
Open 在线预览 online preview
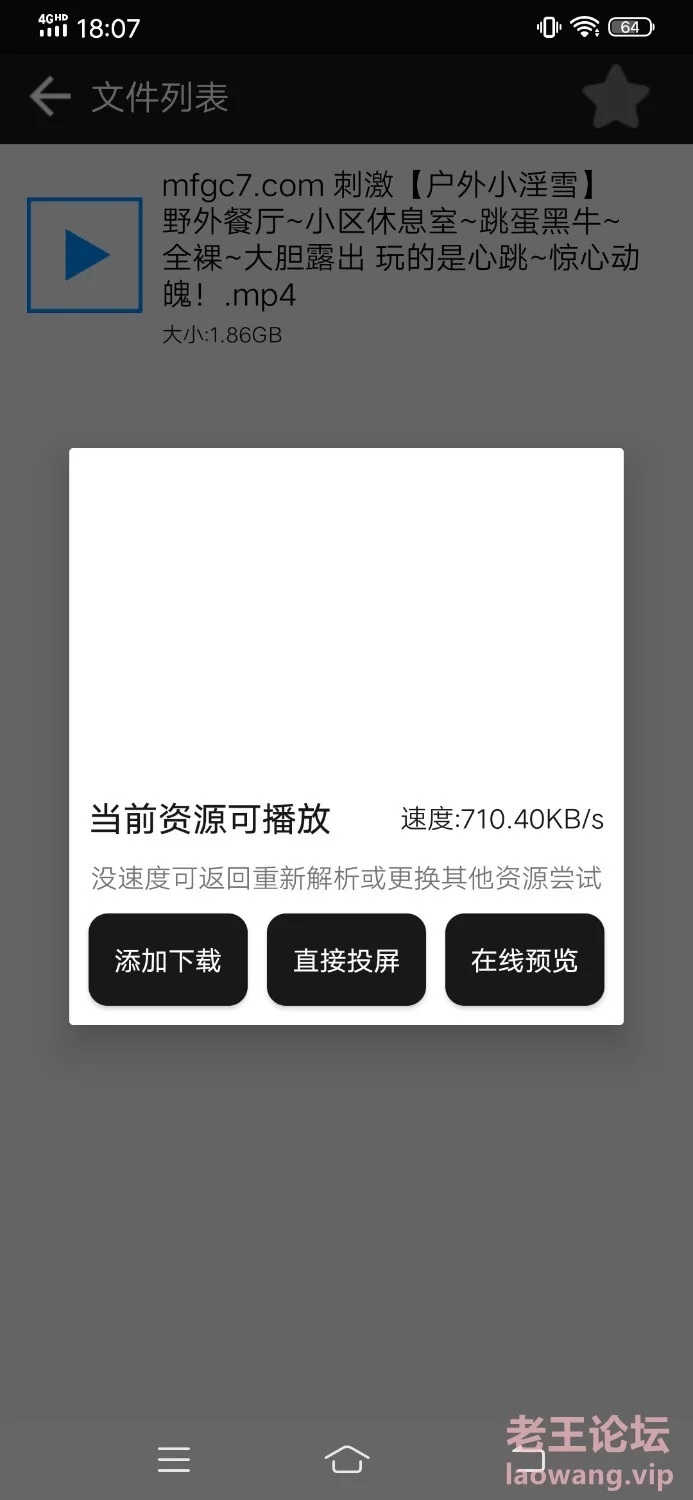524,960
